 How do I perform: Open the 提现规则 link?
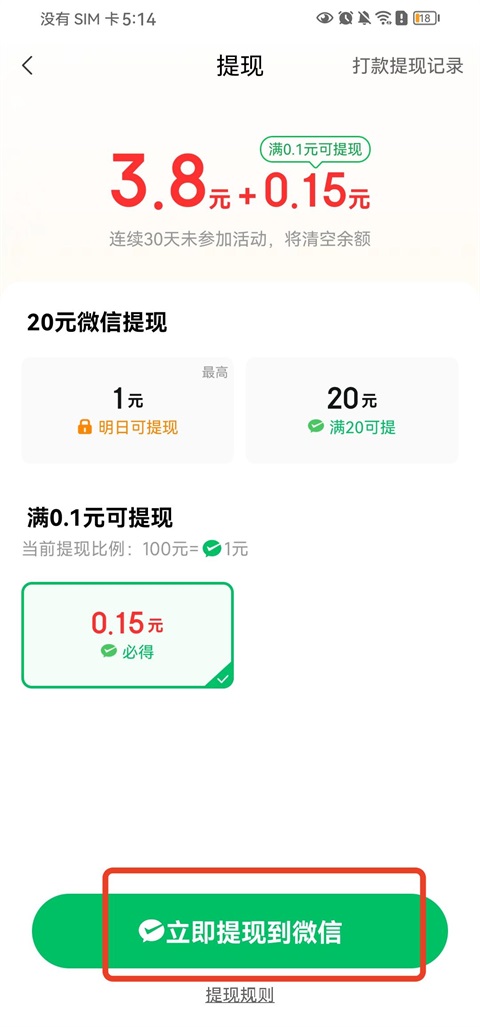pyautogui.click(x=240, y=996)
